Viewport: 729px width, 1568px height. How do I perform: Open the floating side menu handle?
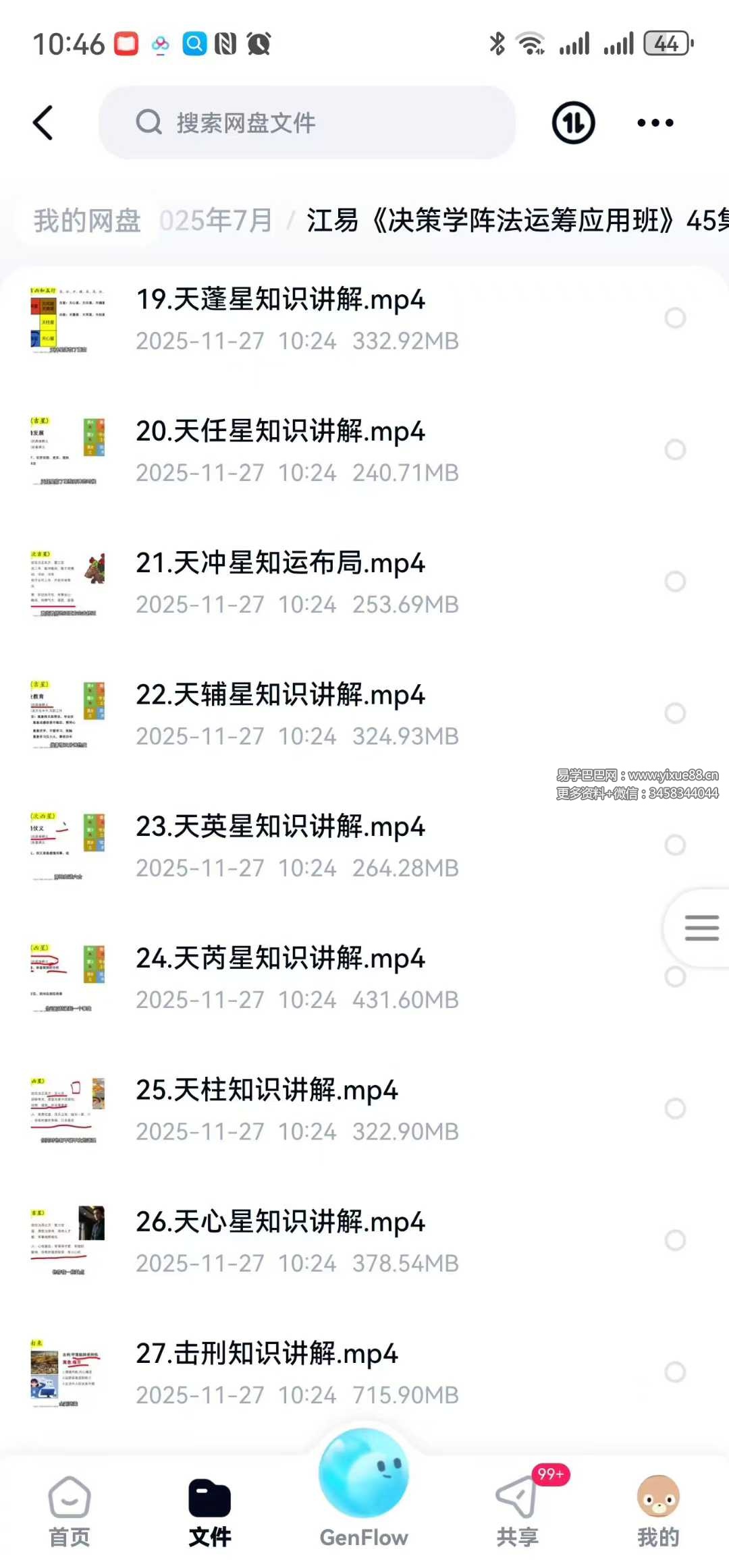pos(701,928)
